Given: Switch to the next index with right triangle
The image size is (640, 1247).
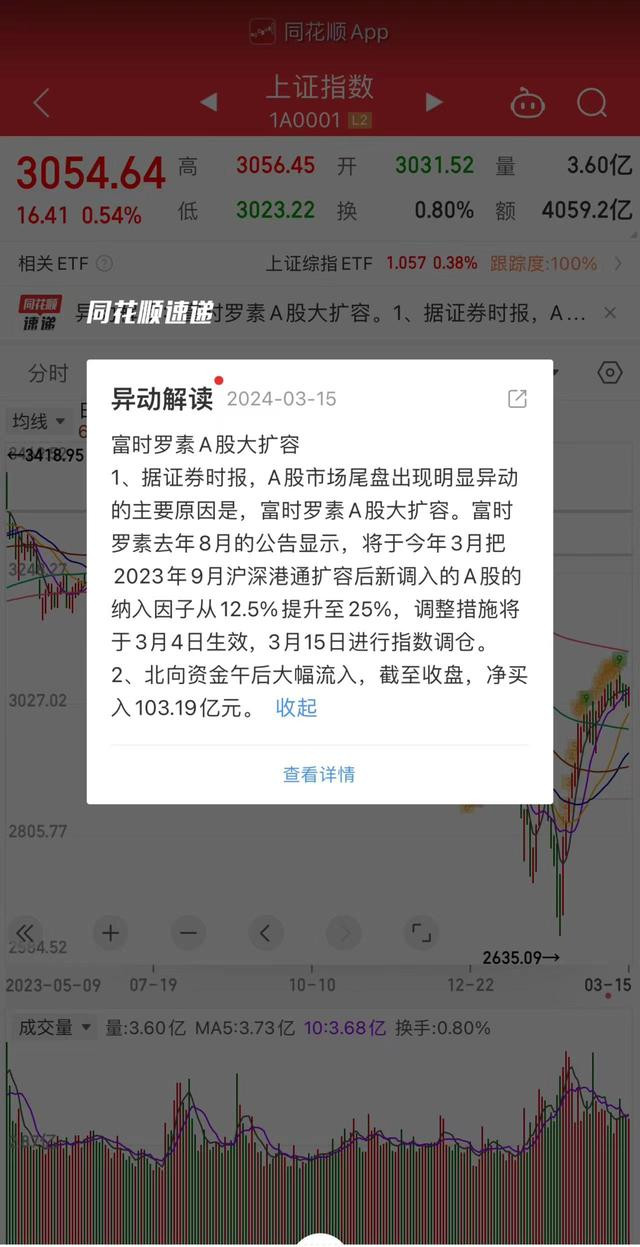Looking at the screenshot, I should coord(433,102).
